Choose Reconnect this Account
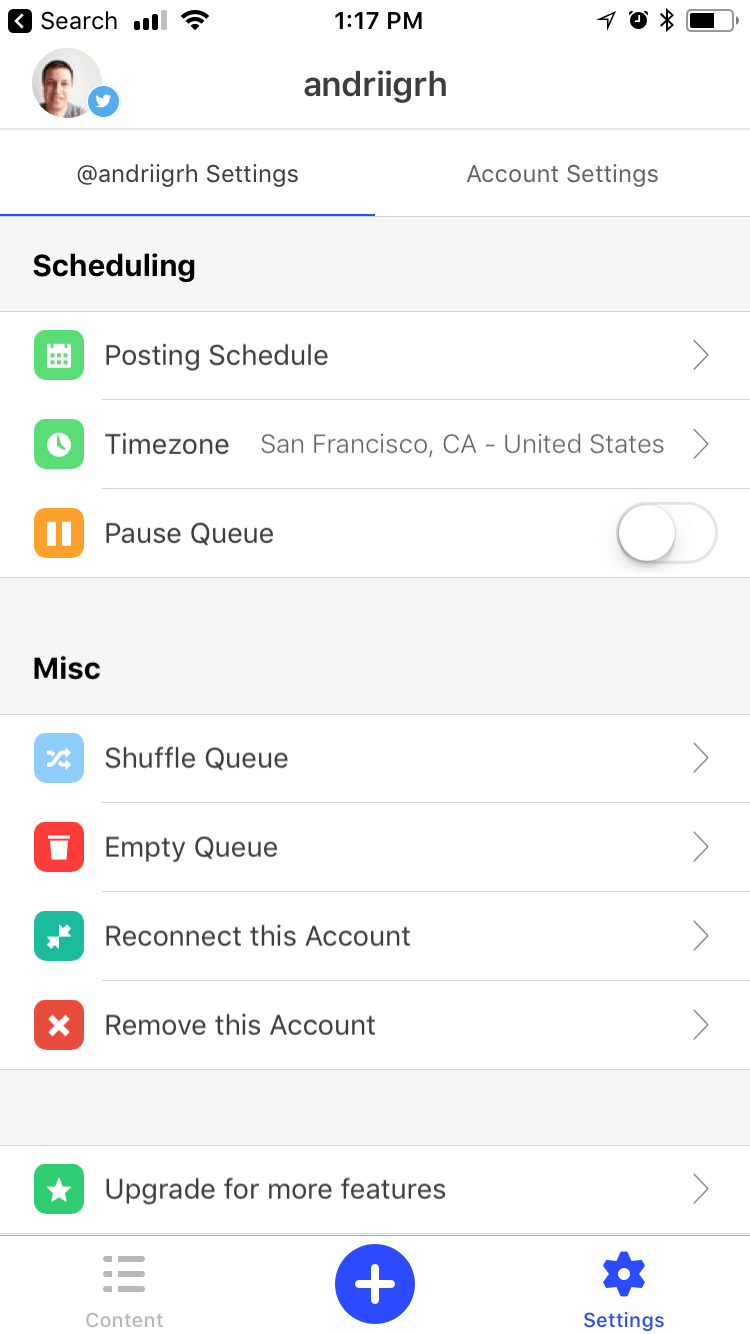This screenshot has height=1334, width=750. 375,937
